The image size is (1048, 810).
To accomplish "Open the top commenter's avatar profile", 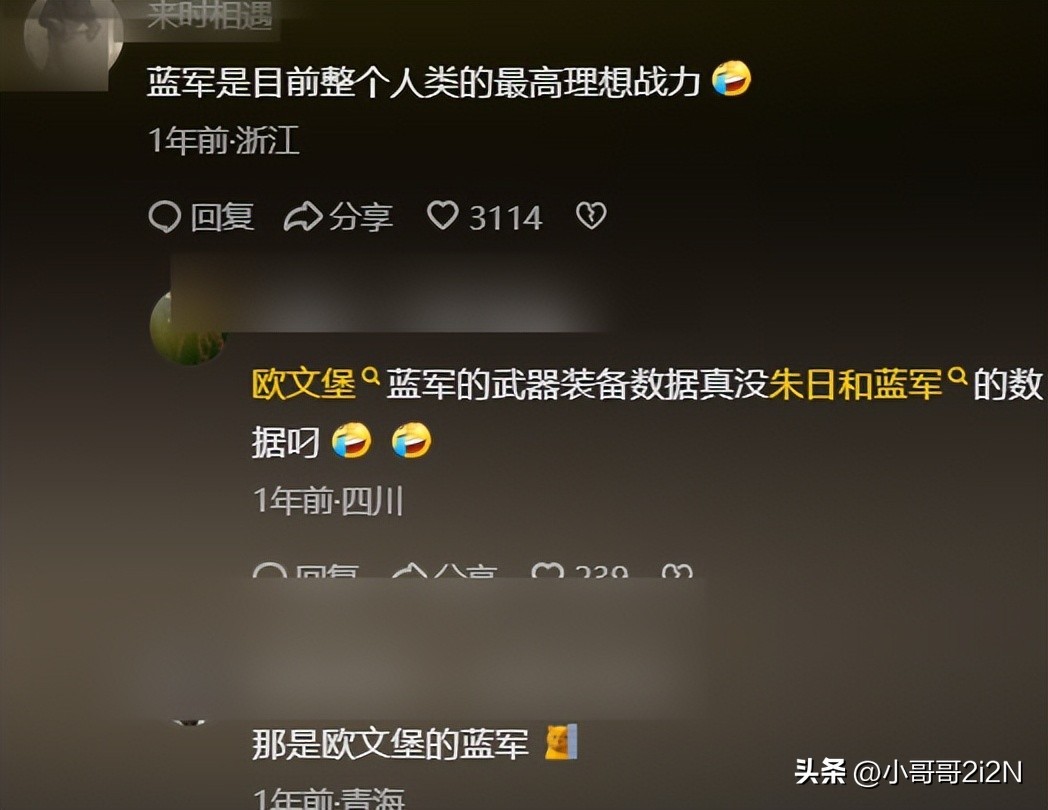I will point(72,42).
